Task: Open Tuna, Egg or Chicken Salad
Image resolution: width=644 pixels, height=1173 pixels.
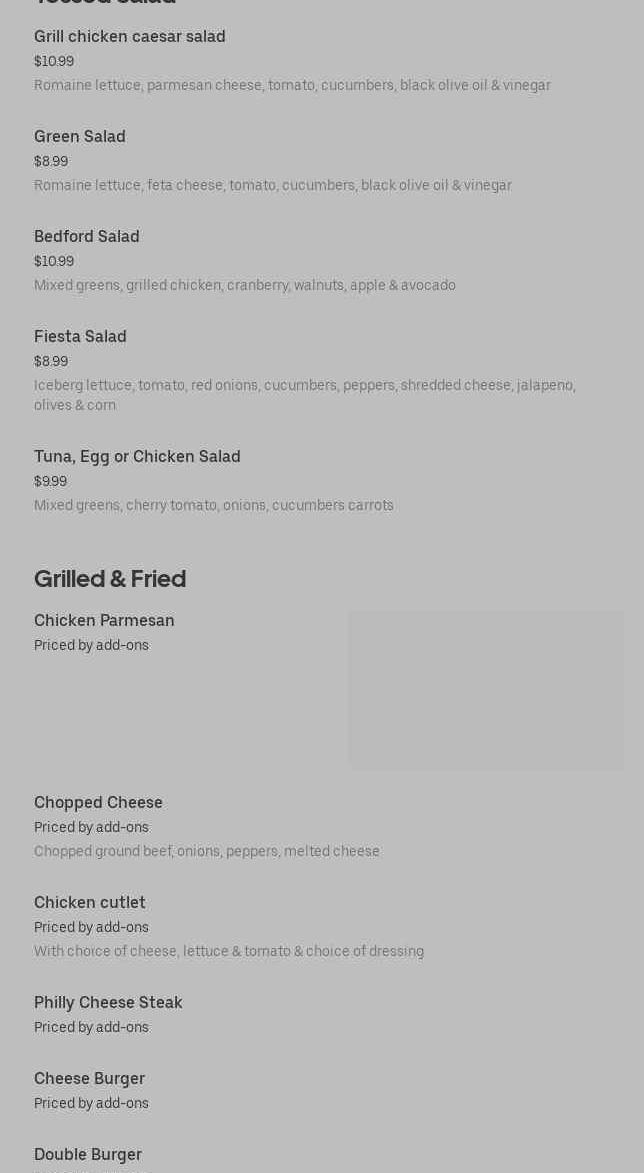Action: (137, 457)
